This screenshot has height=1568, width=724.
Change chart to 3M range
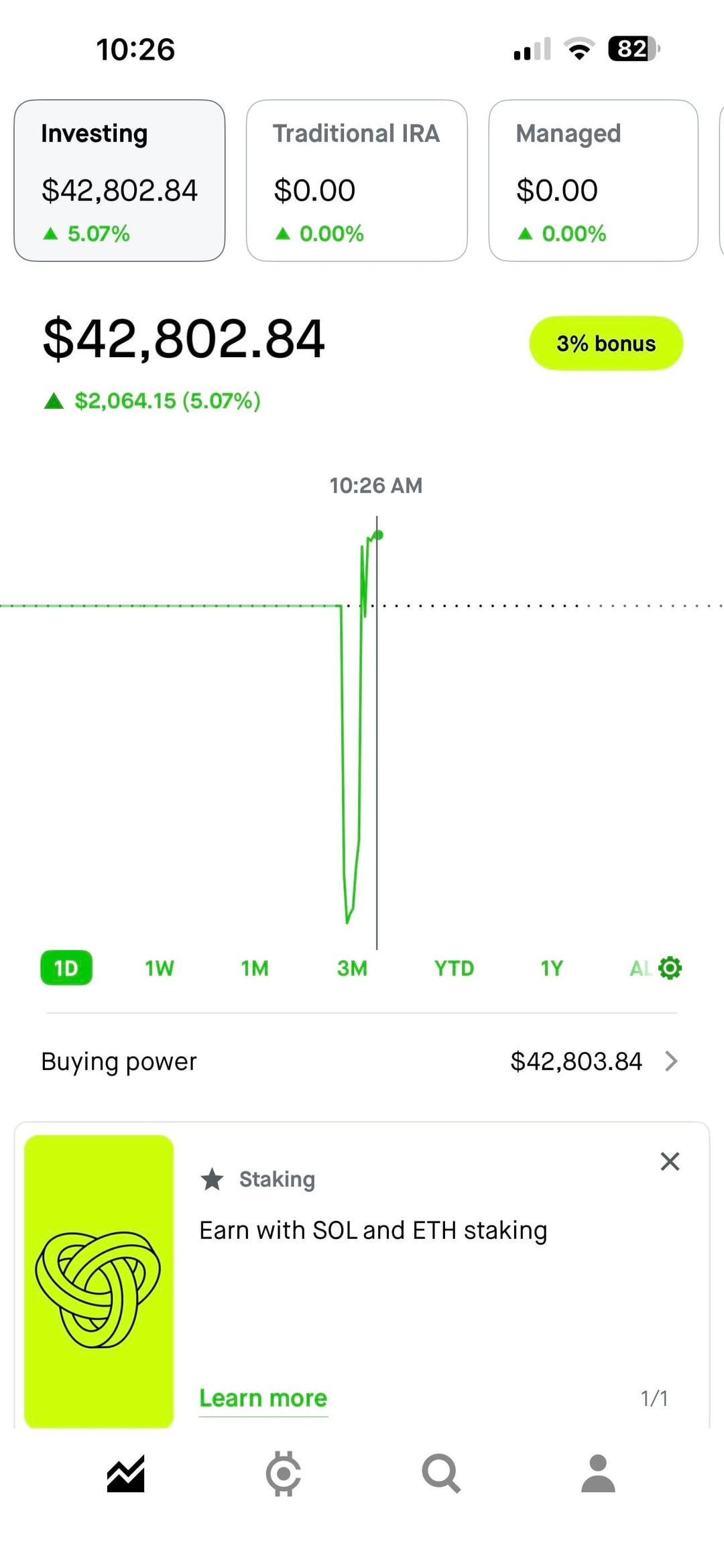pyautogui.click(x=352, y=968)
